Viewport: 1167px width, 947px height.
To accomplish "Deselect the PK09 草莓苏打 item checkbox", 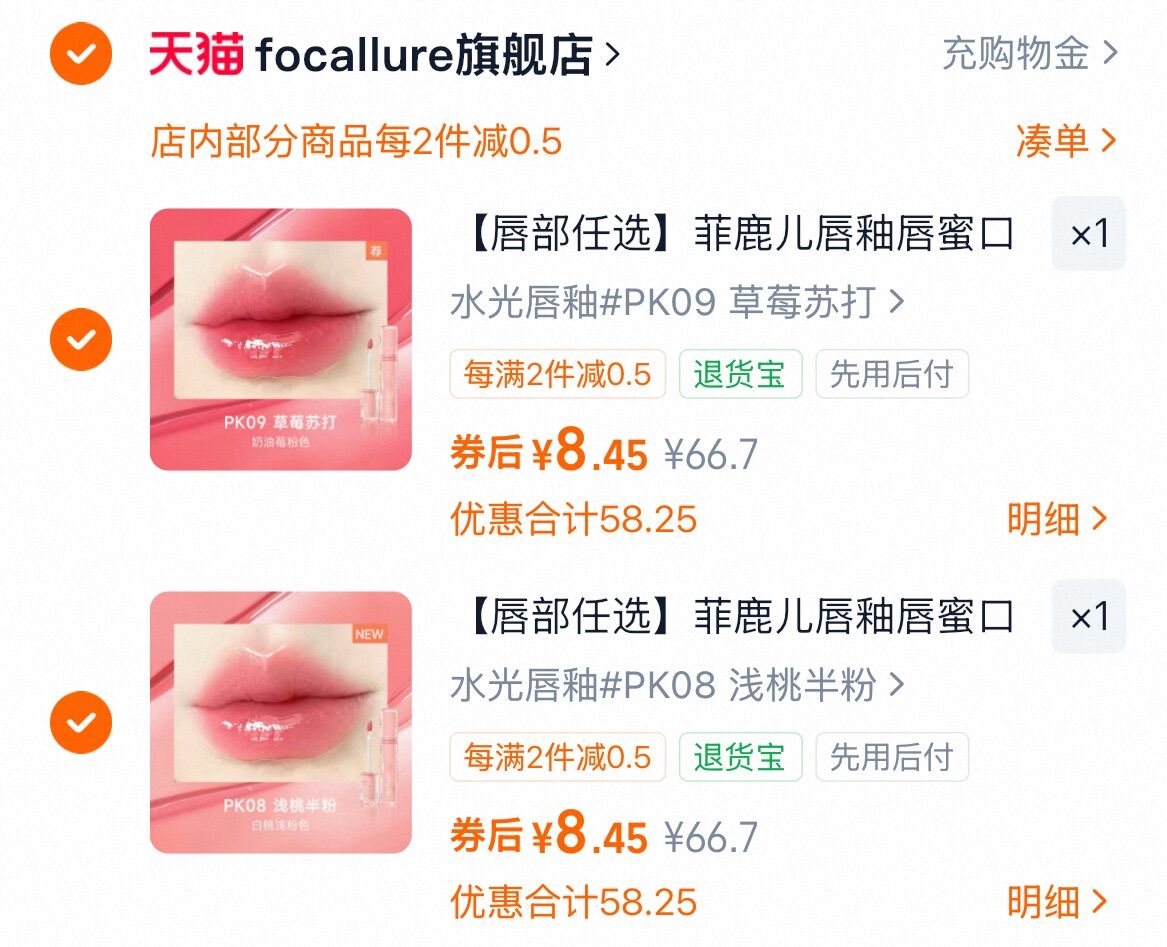I will click(81, 339).
